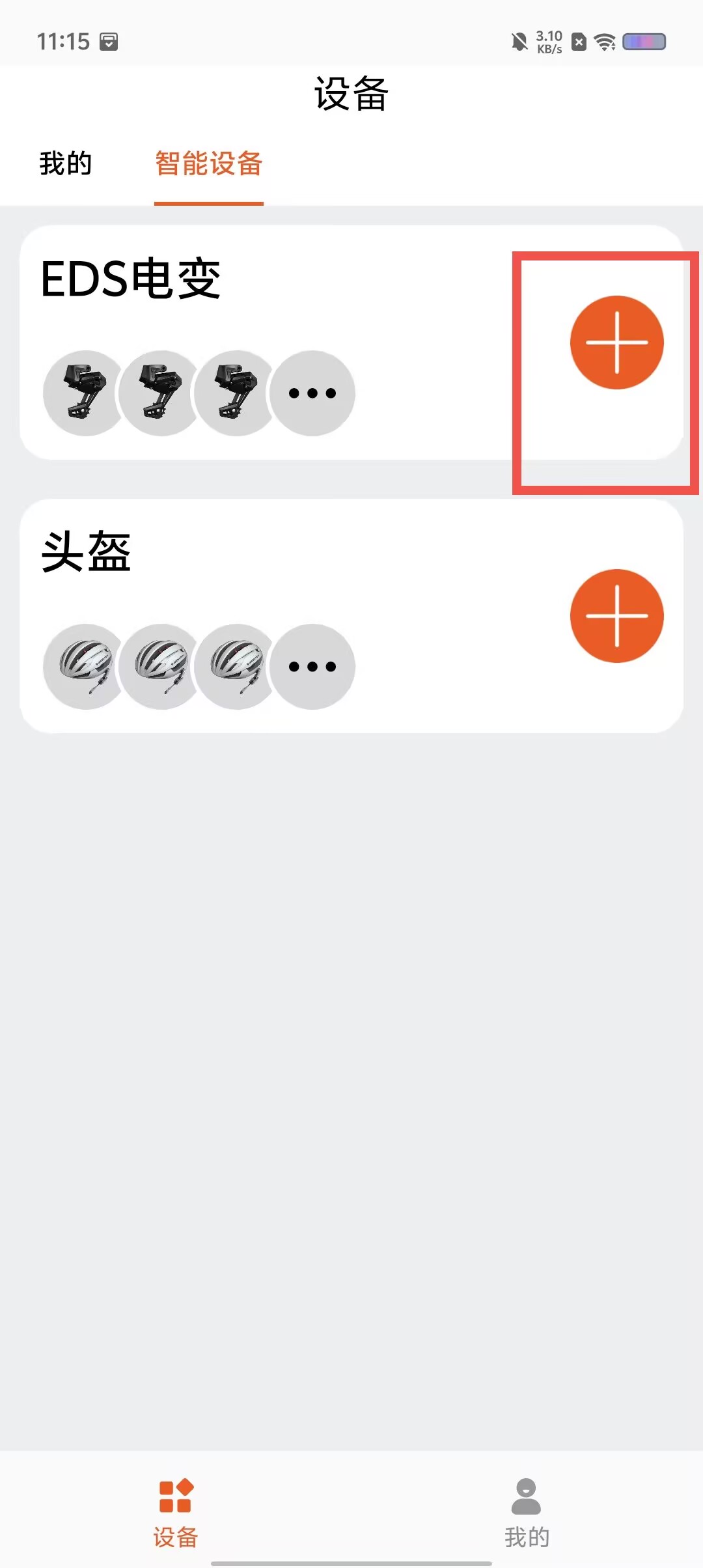Open 我的 in the bottom navigation
Image resolution: width=703 pixels, height=1568 pixels.
click(x=527, y=1513)
